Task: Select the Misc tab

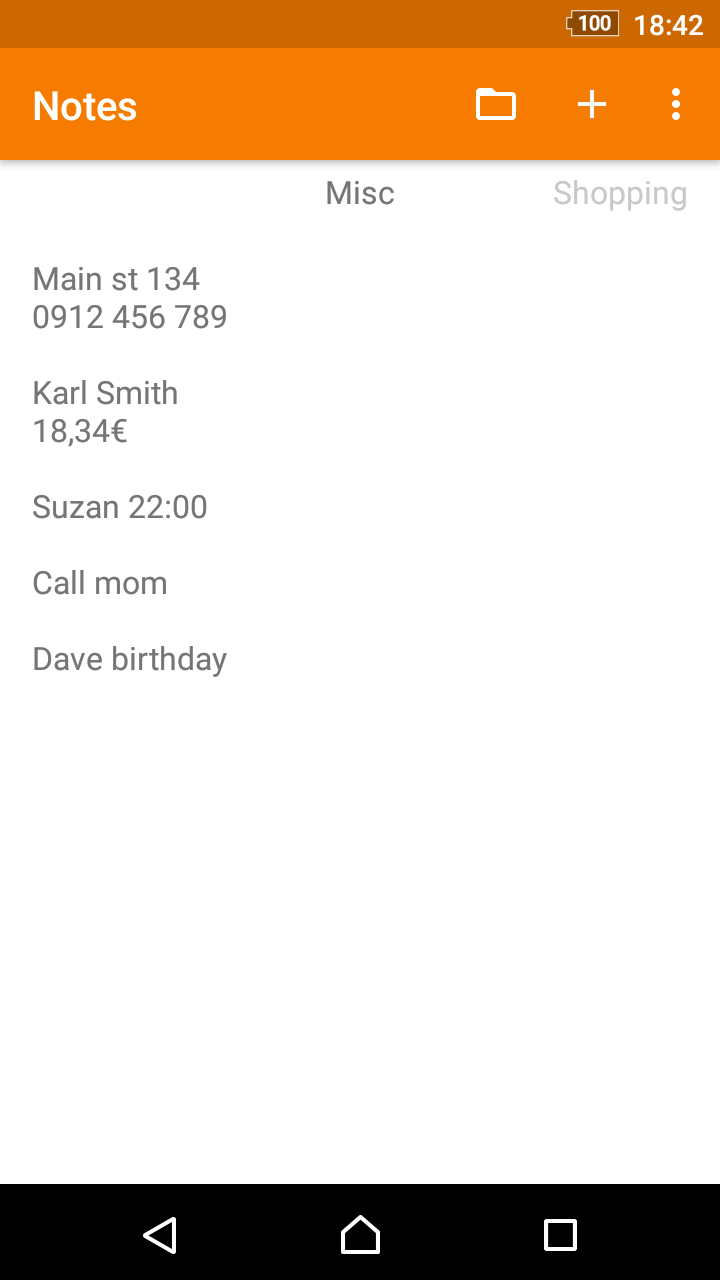Action: 360,193
